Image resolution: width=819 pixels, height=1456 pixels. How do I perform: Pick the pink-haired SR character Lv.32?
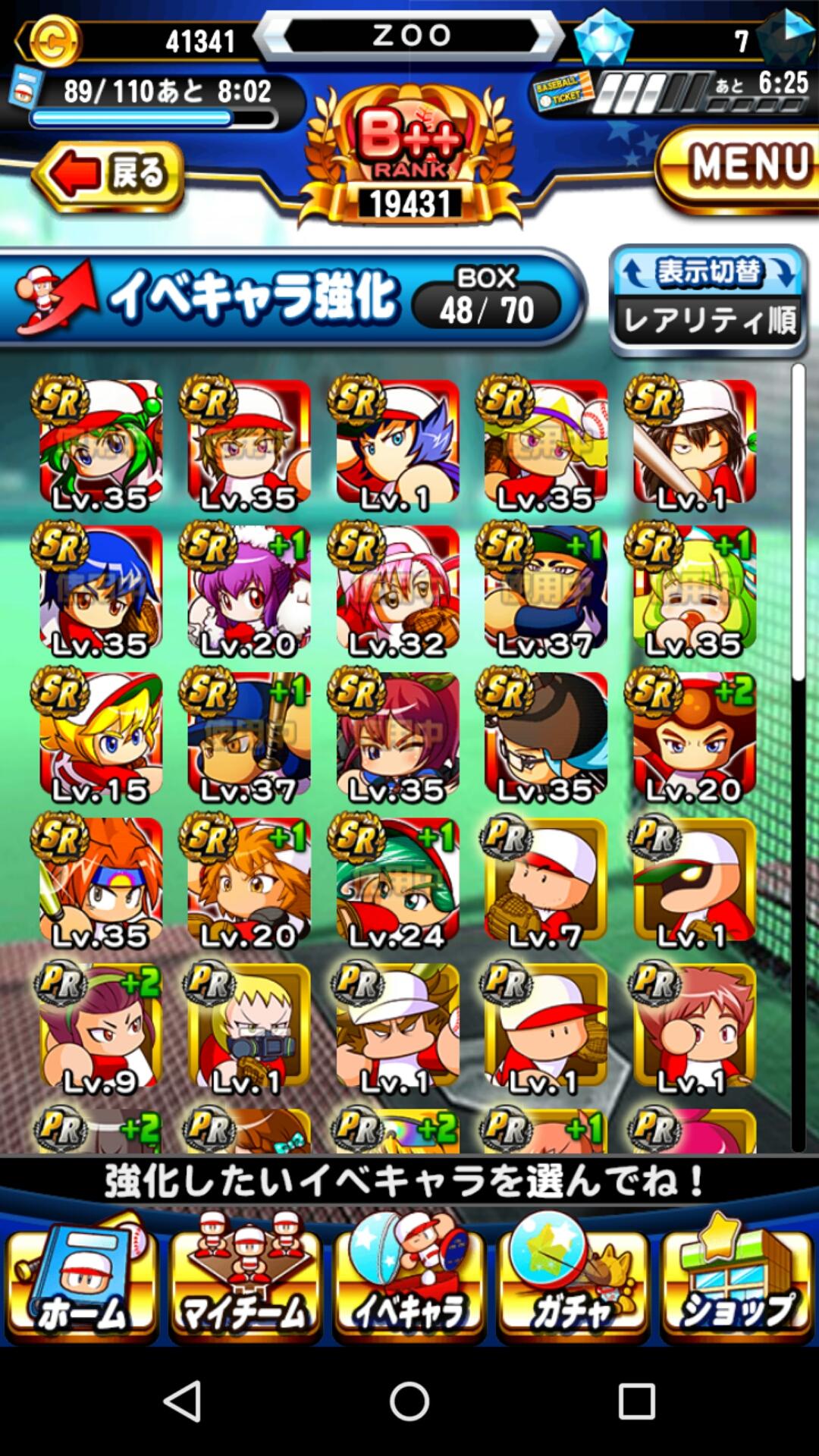point(397,589)
